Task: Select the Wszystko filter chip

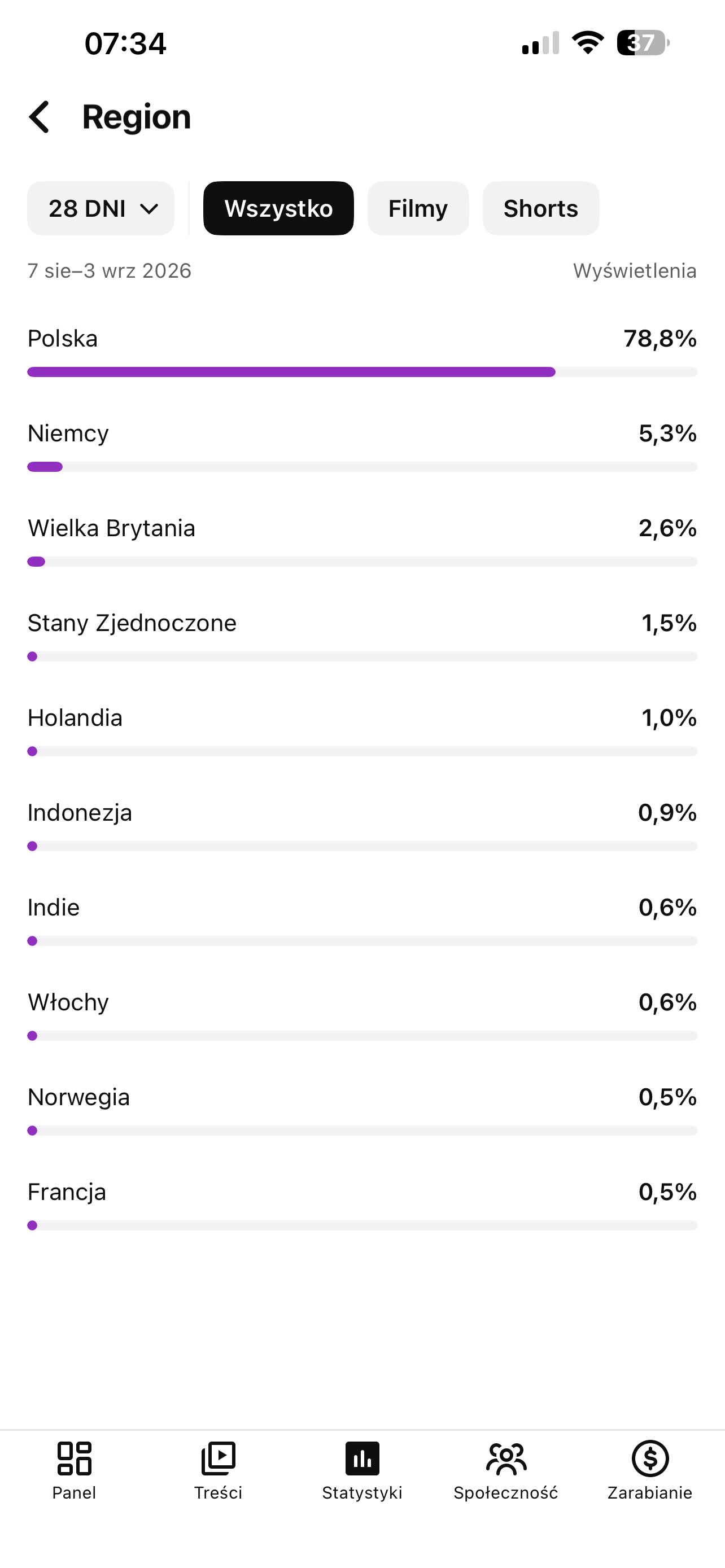Action: coord(278,208)
